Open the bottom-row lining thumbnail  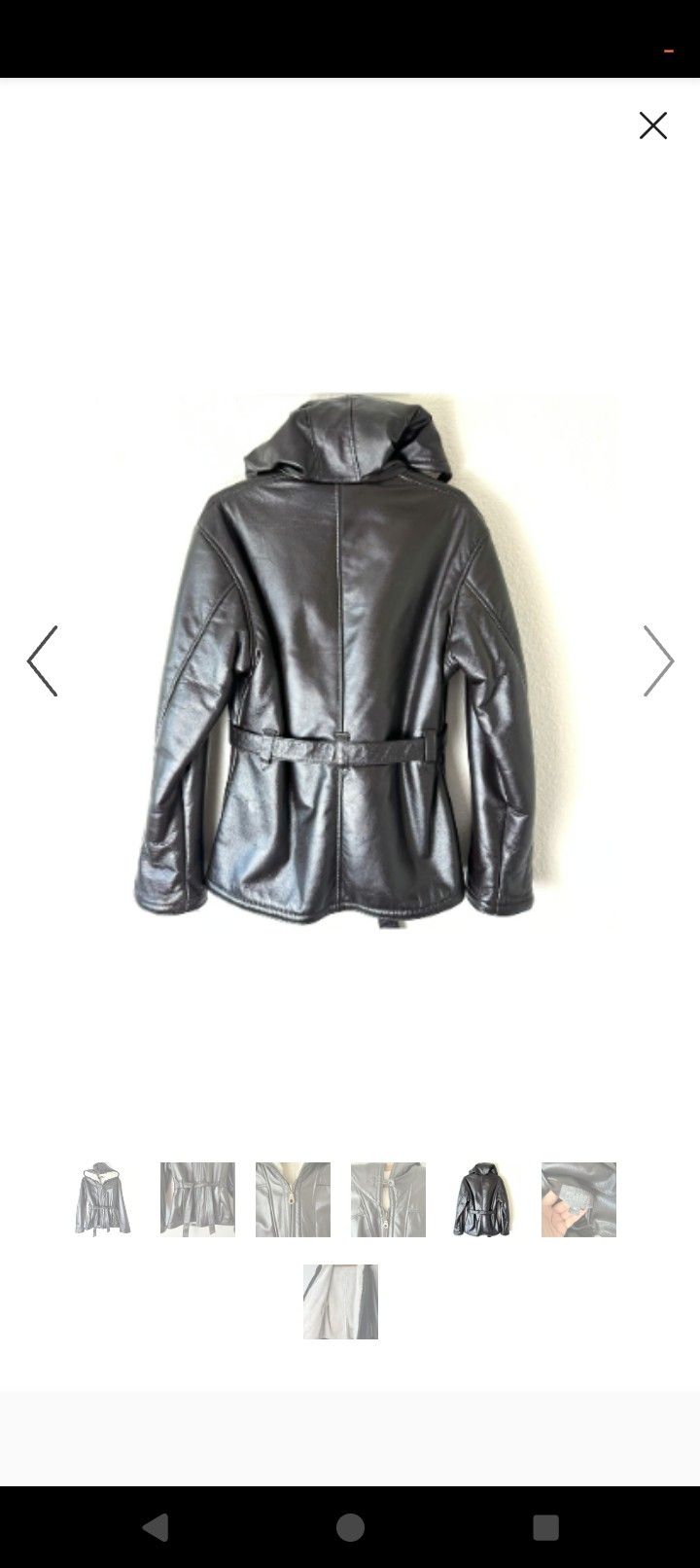point(340,1302)
